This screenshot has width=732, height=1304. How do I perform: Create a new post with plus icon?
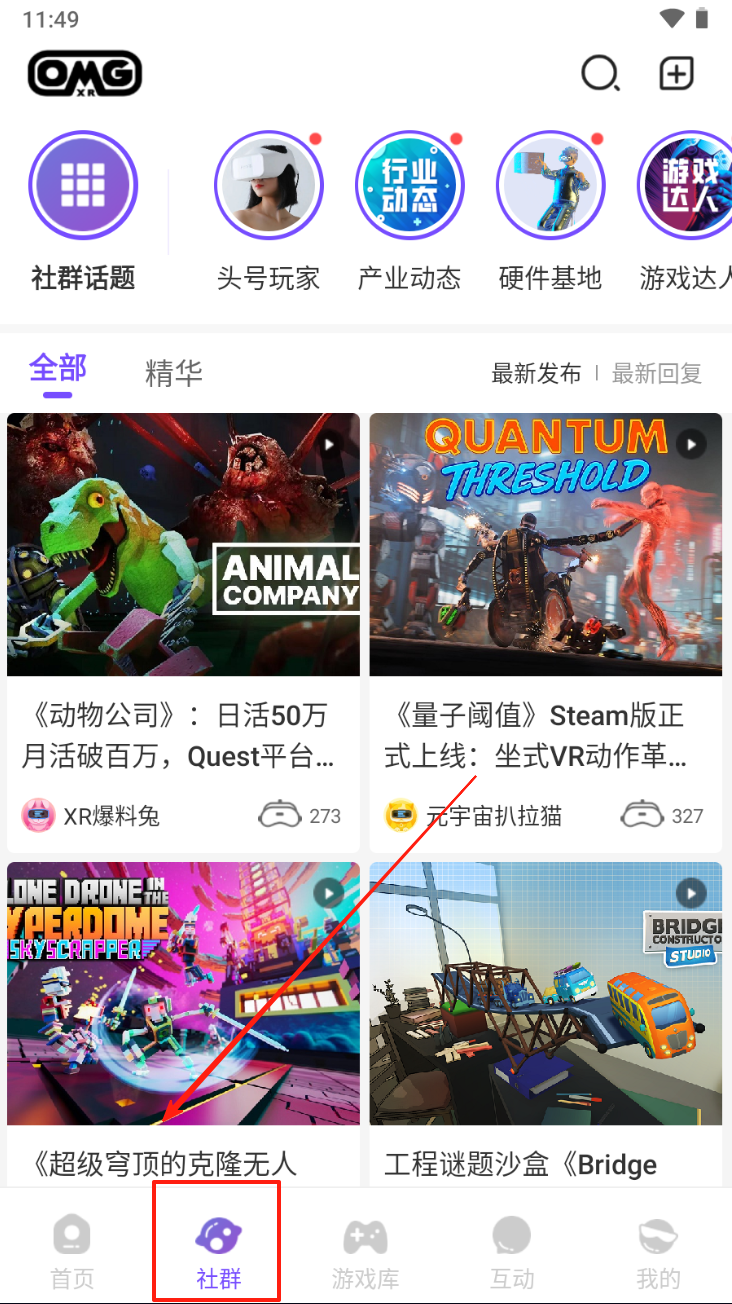coord(677,73)
